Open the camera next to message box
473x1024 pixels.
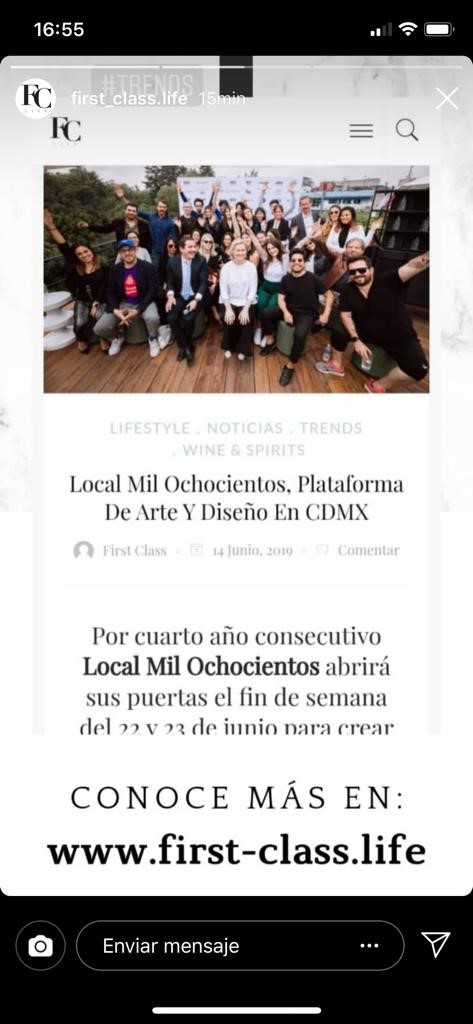41,945
